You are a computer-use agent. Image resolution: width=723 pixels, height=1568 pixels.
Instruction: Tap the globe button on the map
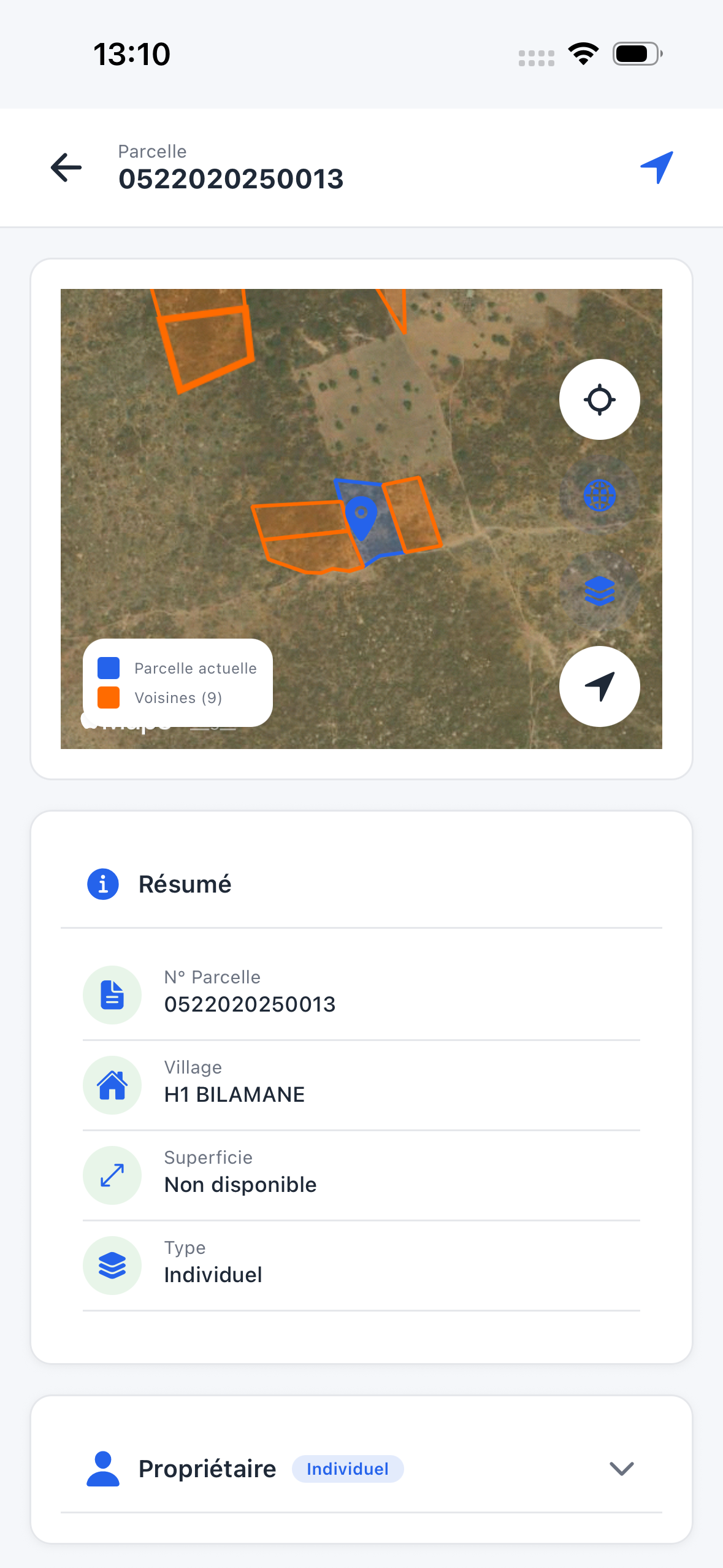coord(599,496)
